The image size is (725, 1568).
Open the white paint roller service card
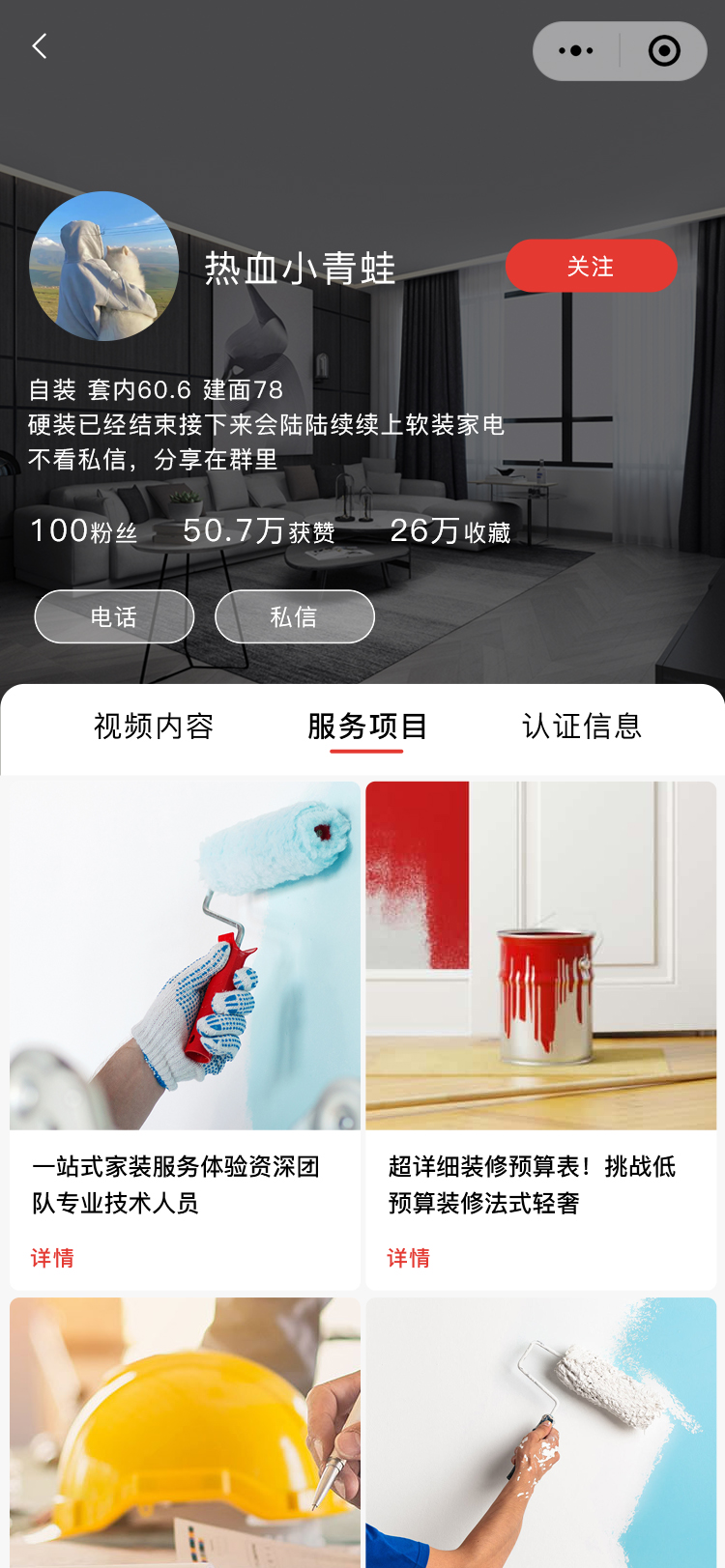point(540,1430)
